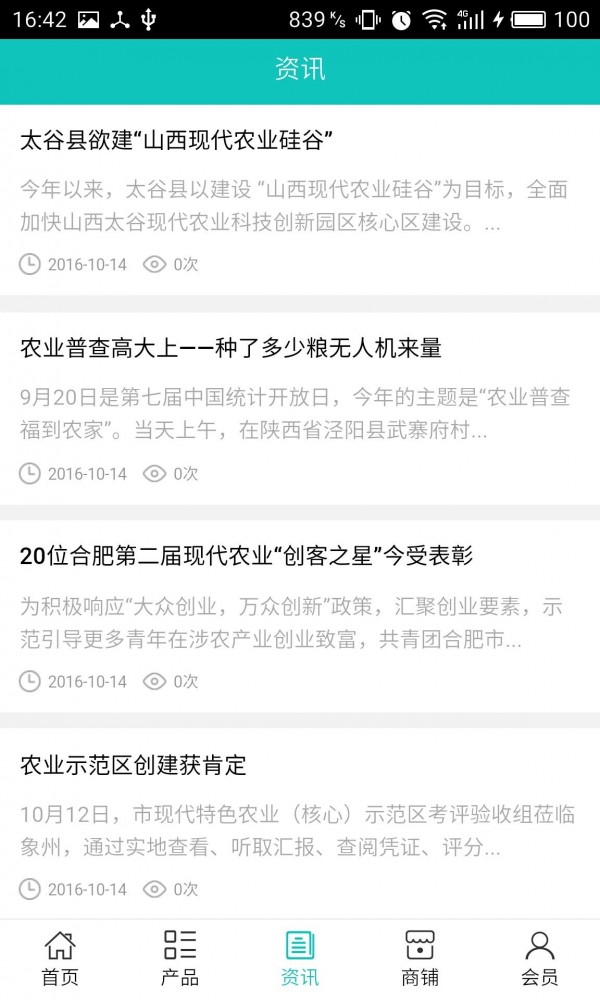Open the 20位合肥第二届现代农业“创客之星” article
Screen dimensions: 600x1000
pos(246,556)
